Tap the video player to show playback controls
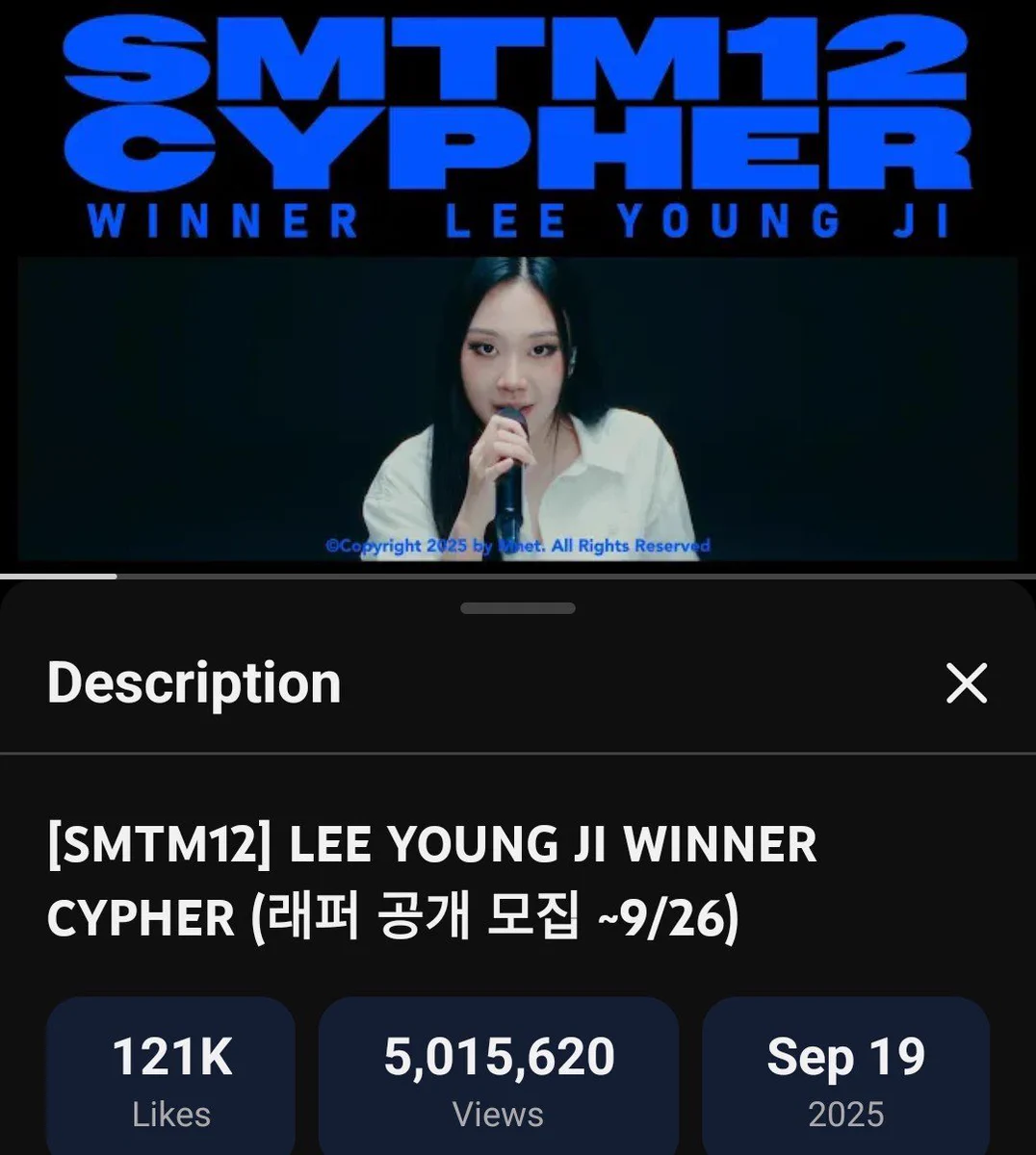 pyautogui.click(x=518, y=287)
